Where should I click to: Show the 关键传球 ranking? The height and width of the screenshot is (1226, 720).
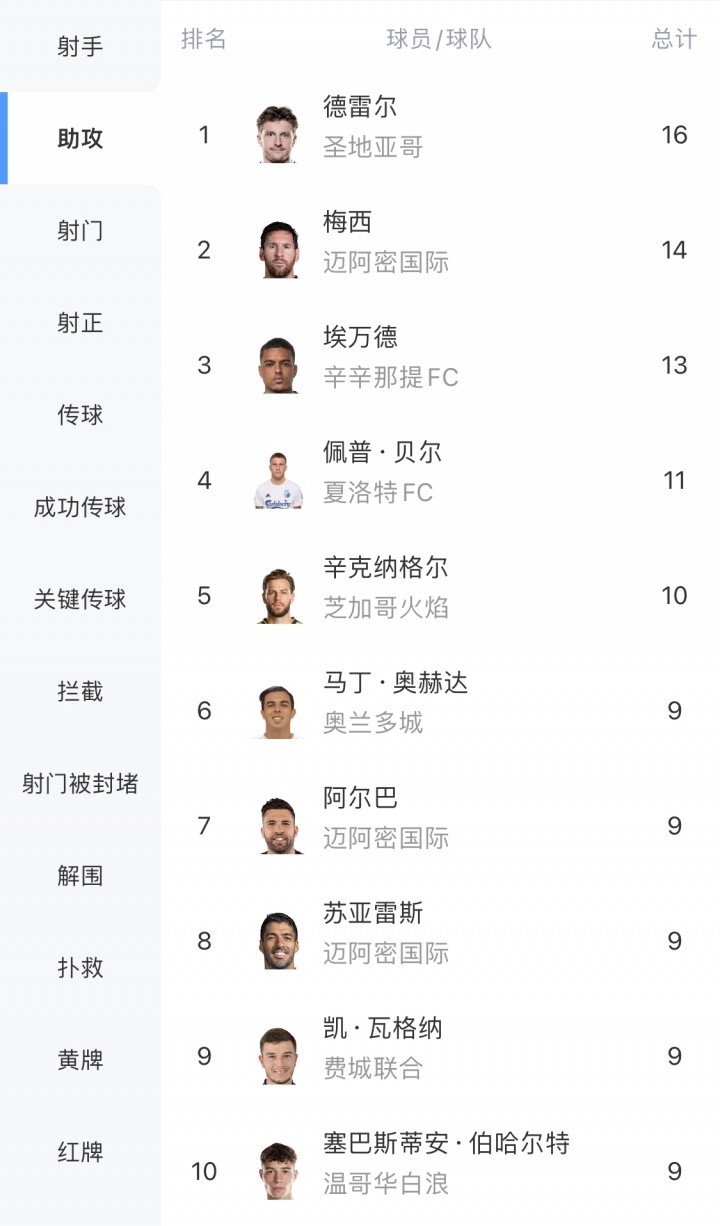tap(80, 599)
